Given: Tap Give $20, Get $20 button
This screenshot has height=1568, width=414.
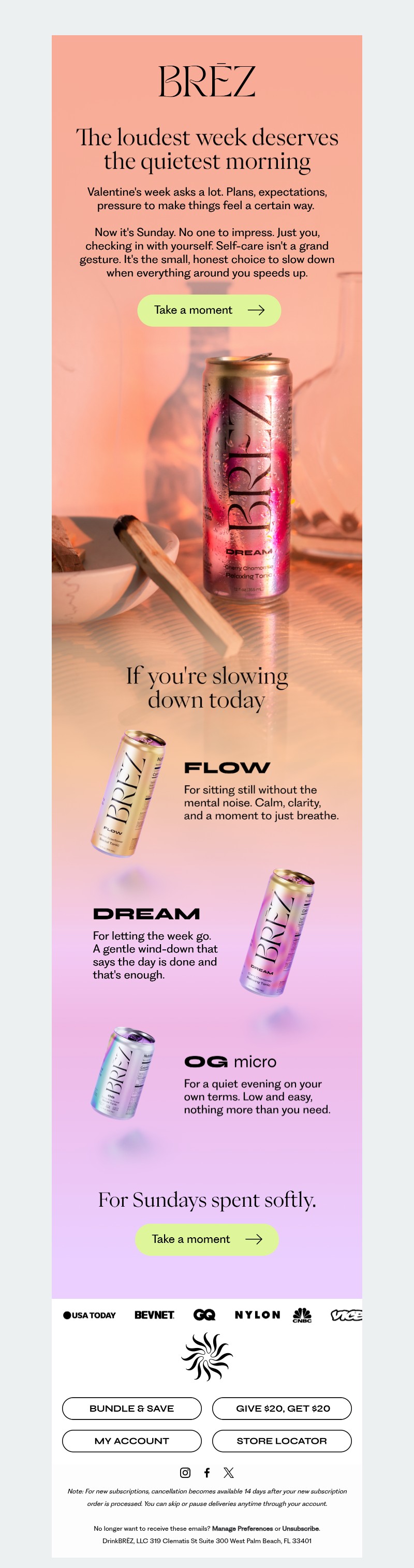Looking at the screenshot, I should (x=282, y=1408).
